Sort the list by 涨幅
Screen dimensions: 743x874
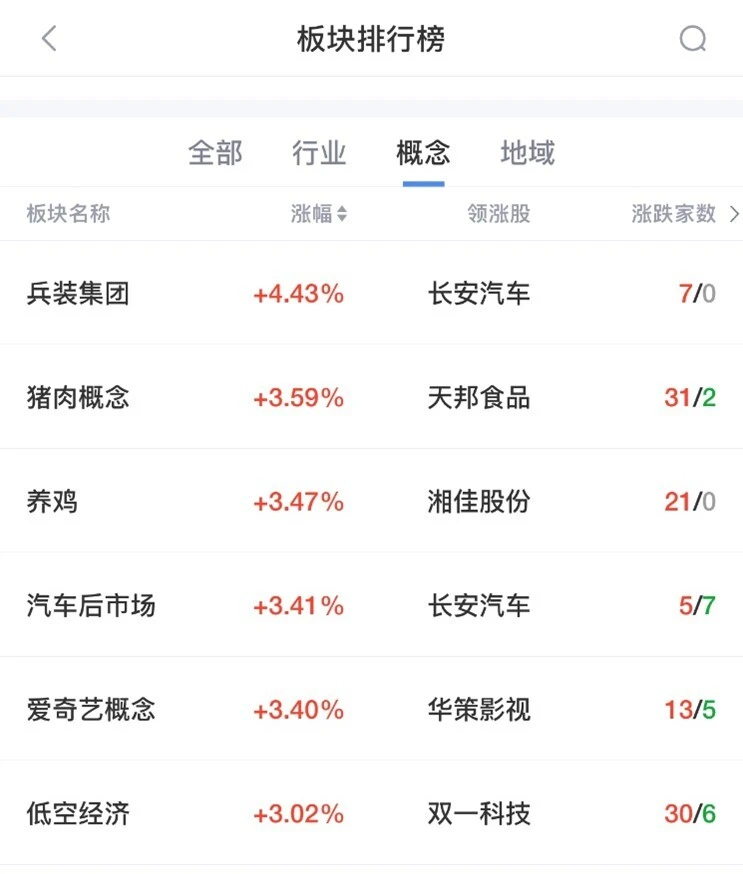(319, 214)
